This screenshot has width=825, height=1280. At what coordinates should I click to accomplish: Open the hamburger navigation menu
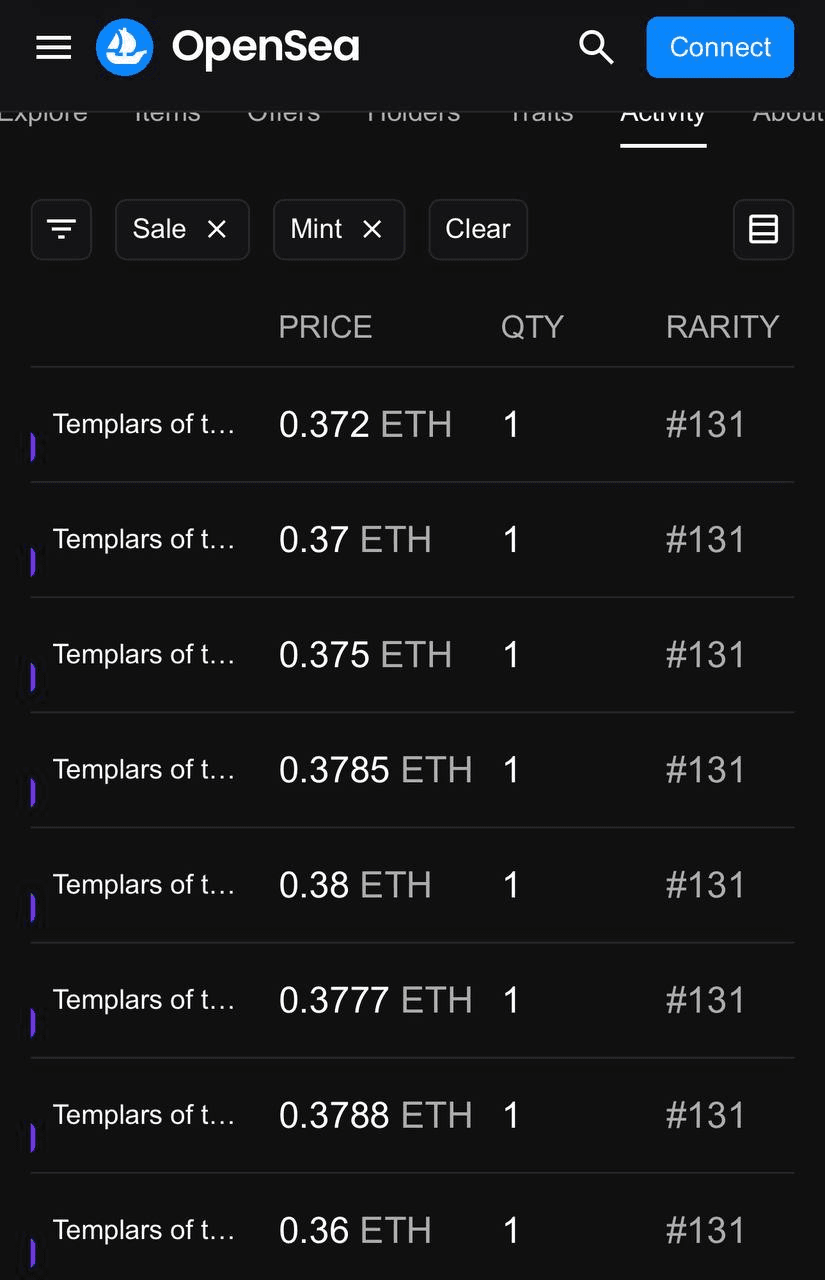54,47
